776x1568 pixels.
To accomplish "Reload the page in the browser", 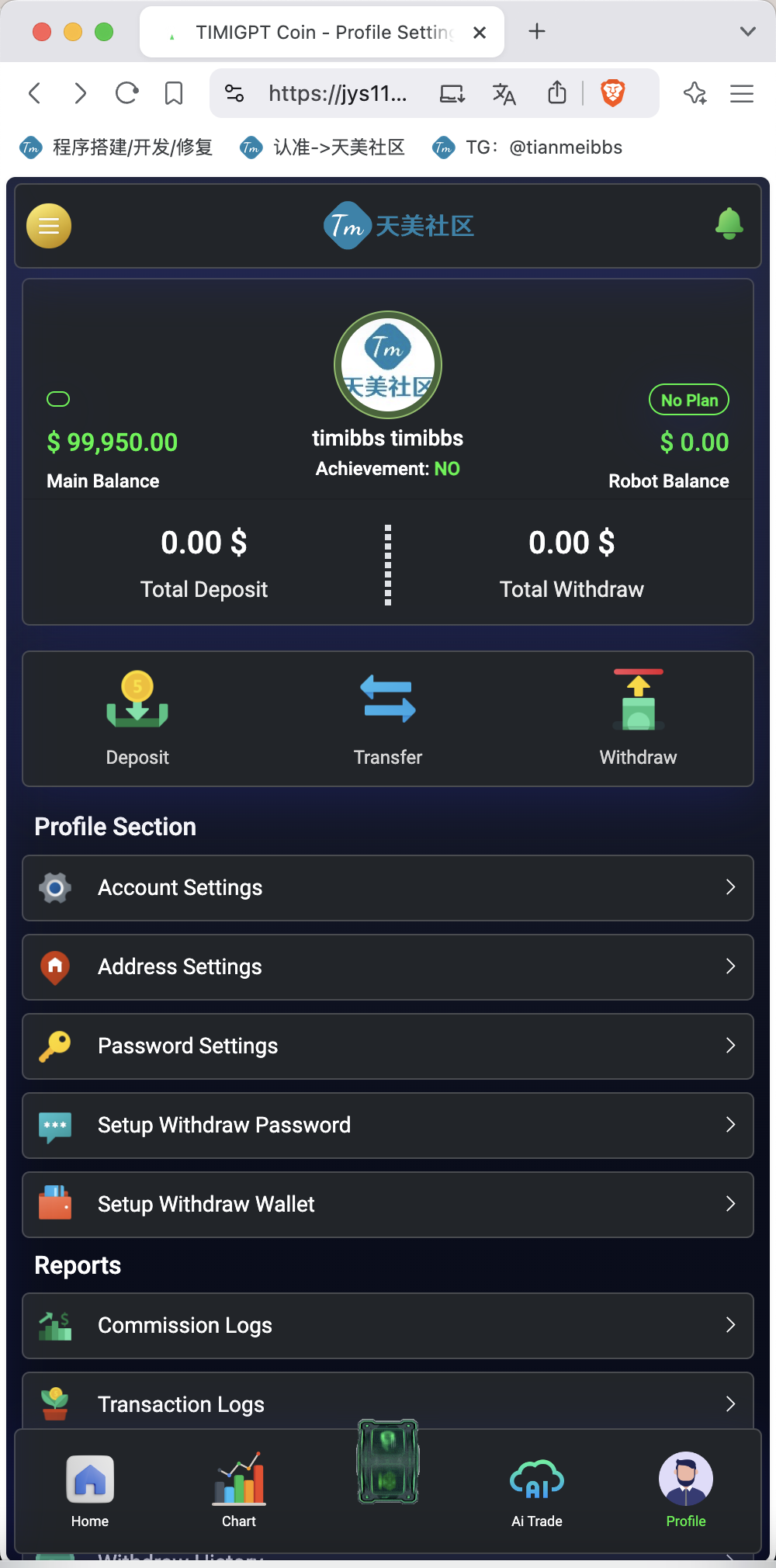I will point(126,94).
